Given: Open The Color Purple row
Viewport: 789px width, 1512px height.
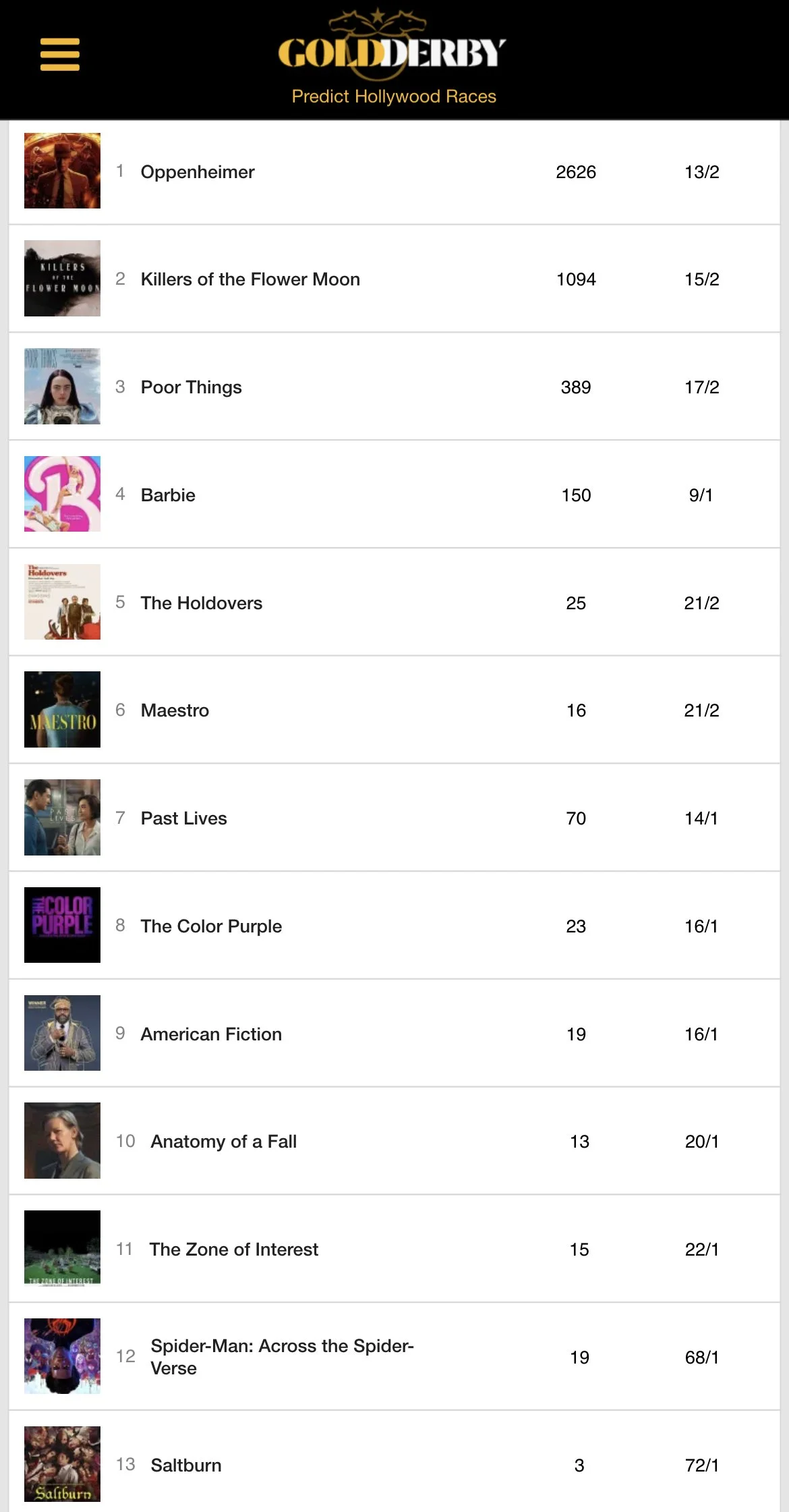Looking at the screenshot, I should coord(394,926).
